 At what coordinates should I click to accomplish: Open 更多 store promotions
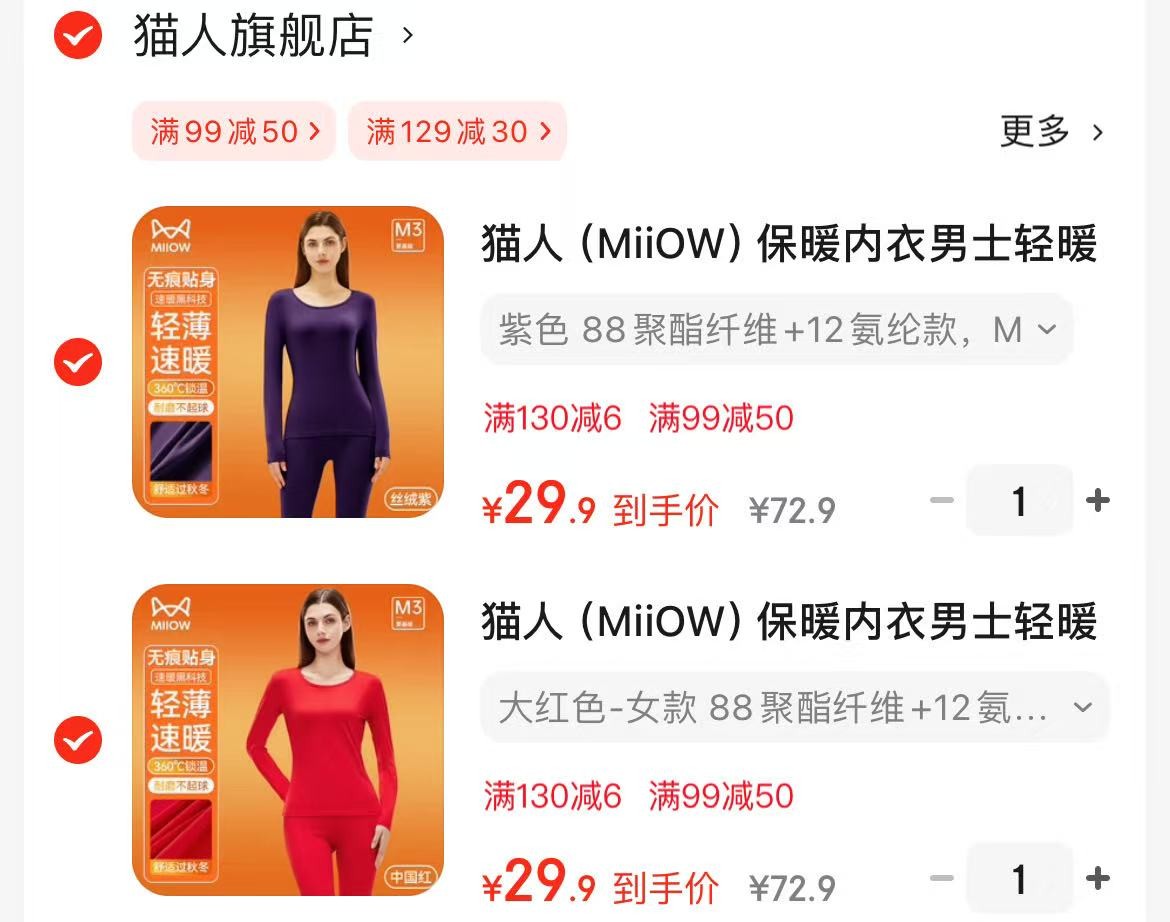(1052, 131)
